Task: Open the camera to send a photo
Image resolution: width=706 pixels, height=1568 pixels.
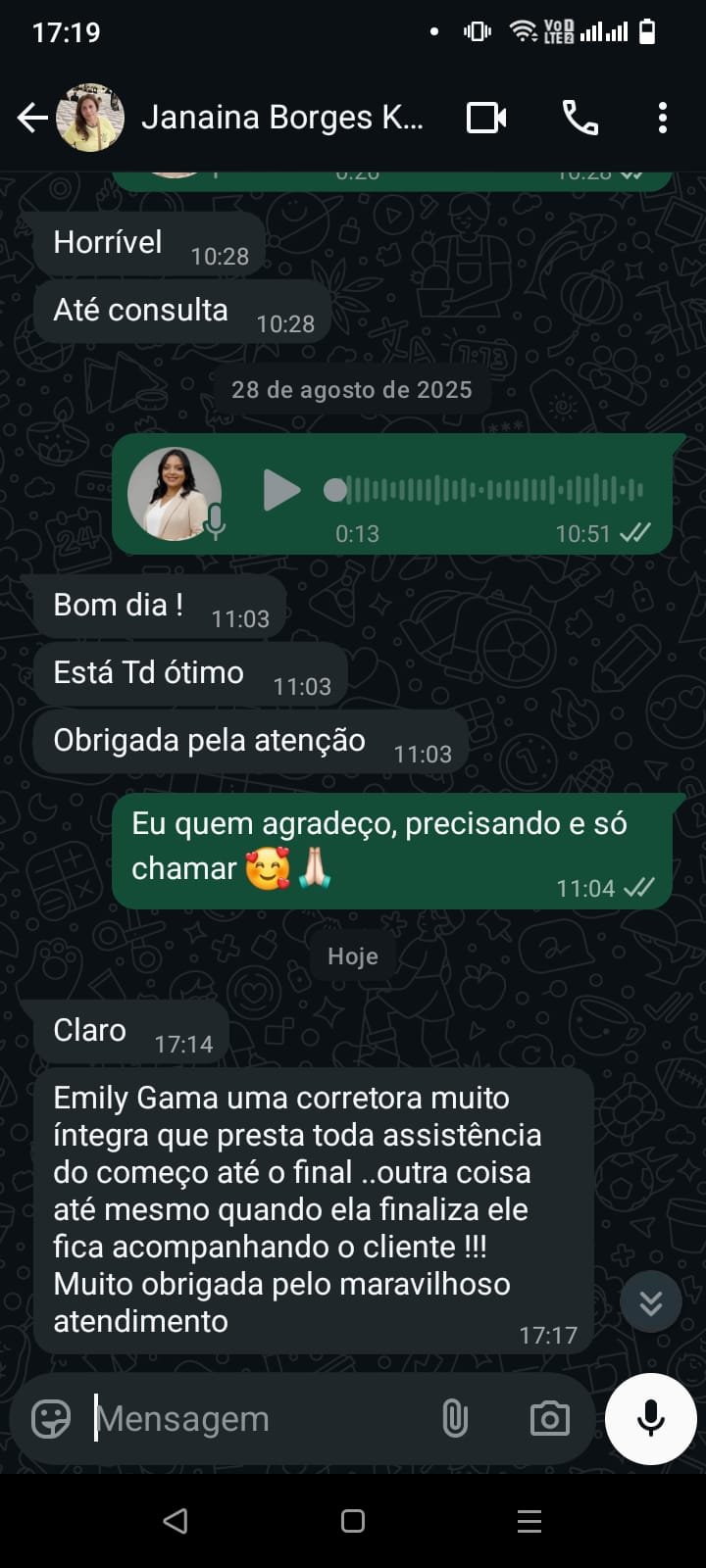Action: (549, 1418)
